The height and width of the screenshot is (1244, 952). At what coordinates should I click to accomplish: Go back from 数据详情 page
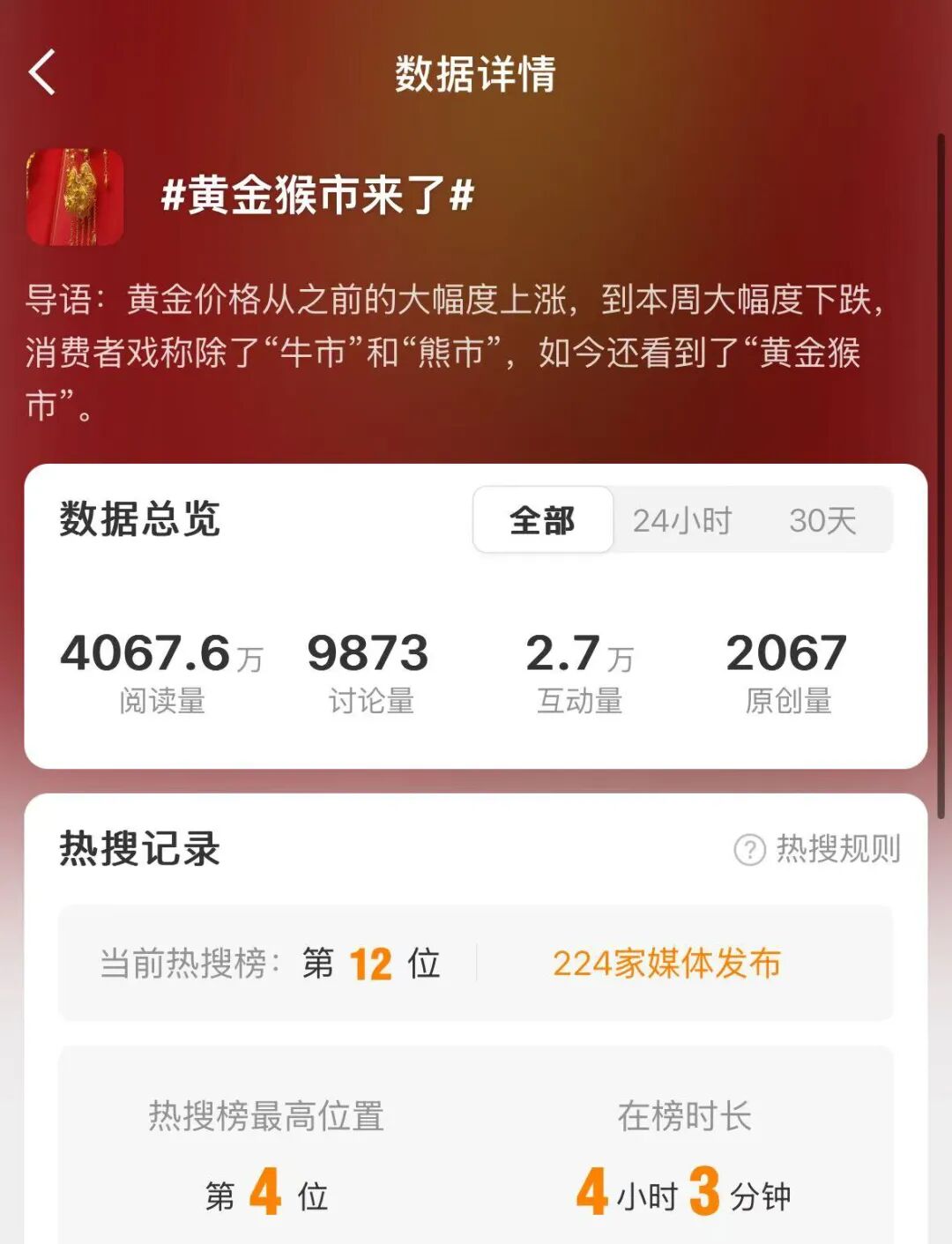[x=42, y=72]
